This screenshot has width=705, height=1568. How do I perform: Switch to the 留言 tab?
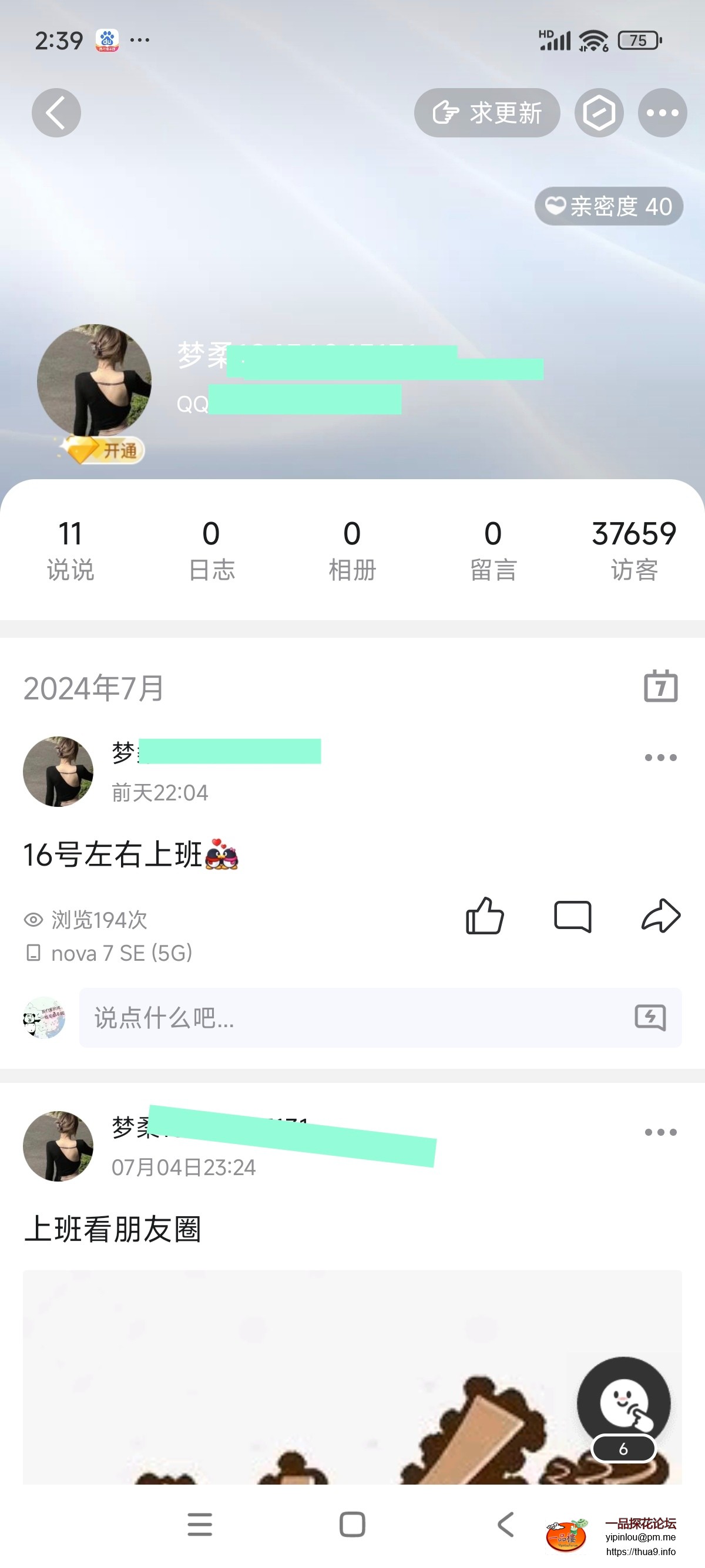(x=493, y=550)
